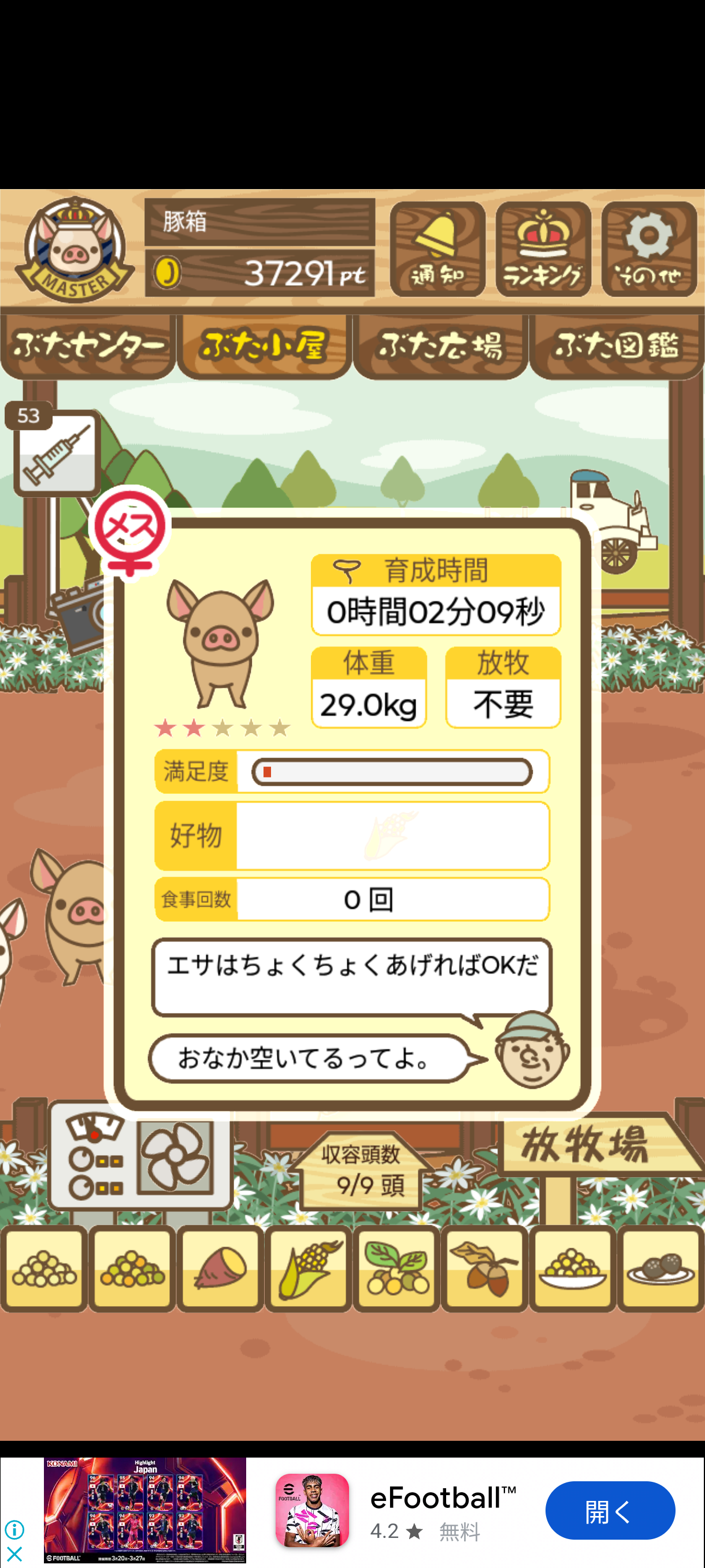Image resolution: width=705 pixels, height=1568 pixels.
Task: Open the 通知 notifications bell
Action: (x=437, y=250)
